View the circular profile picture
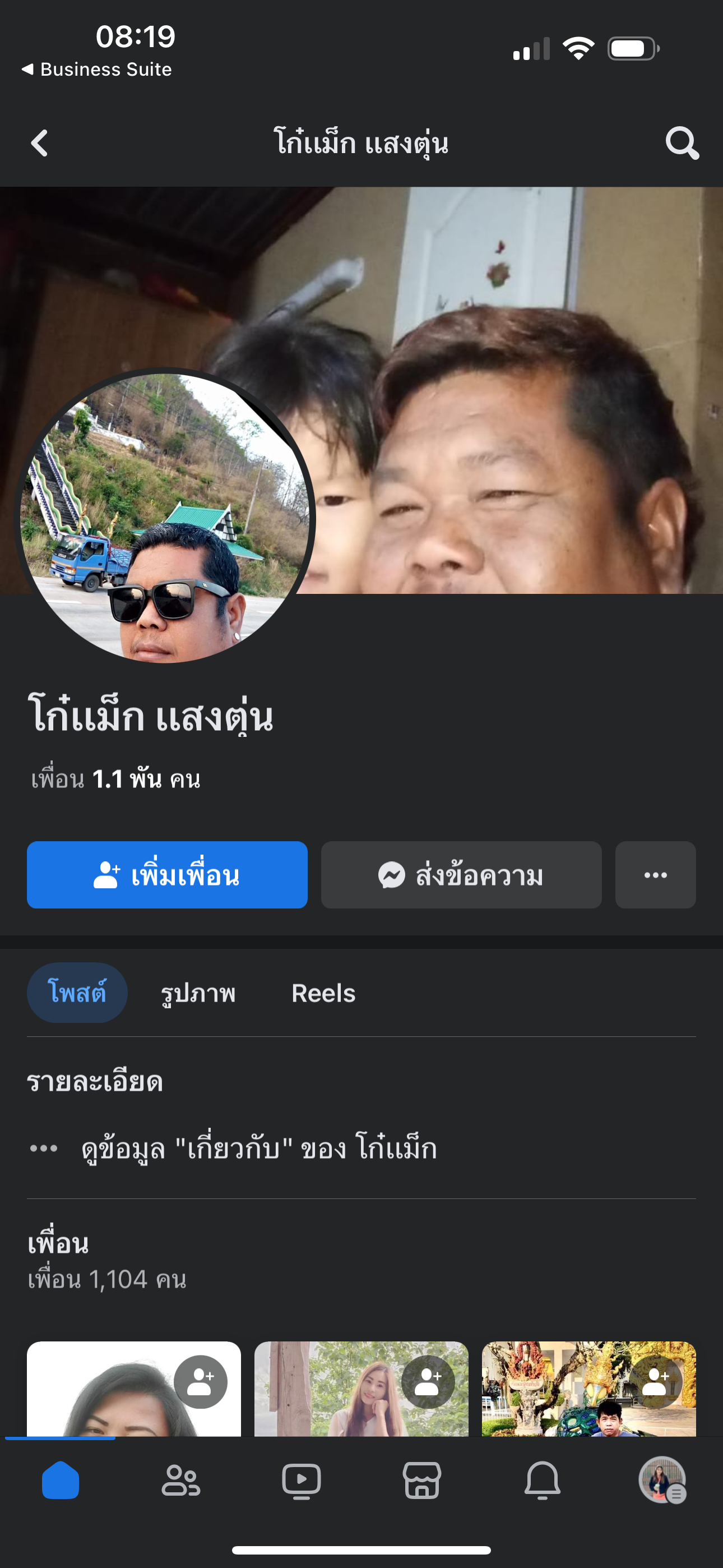Screen dimensions: 723x1568 click(164, 518)
